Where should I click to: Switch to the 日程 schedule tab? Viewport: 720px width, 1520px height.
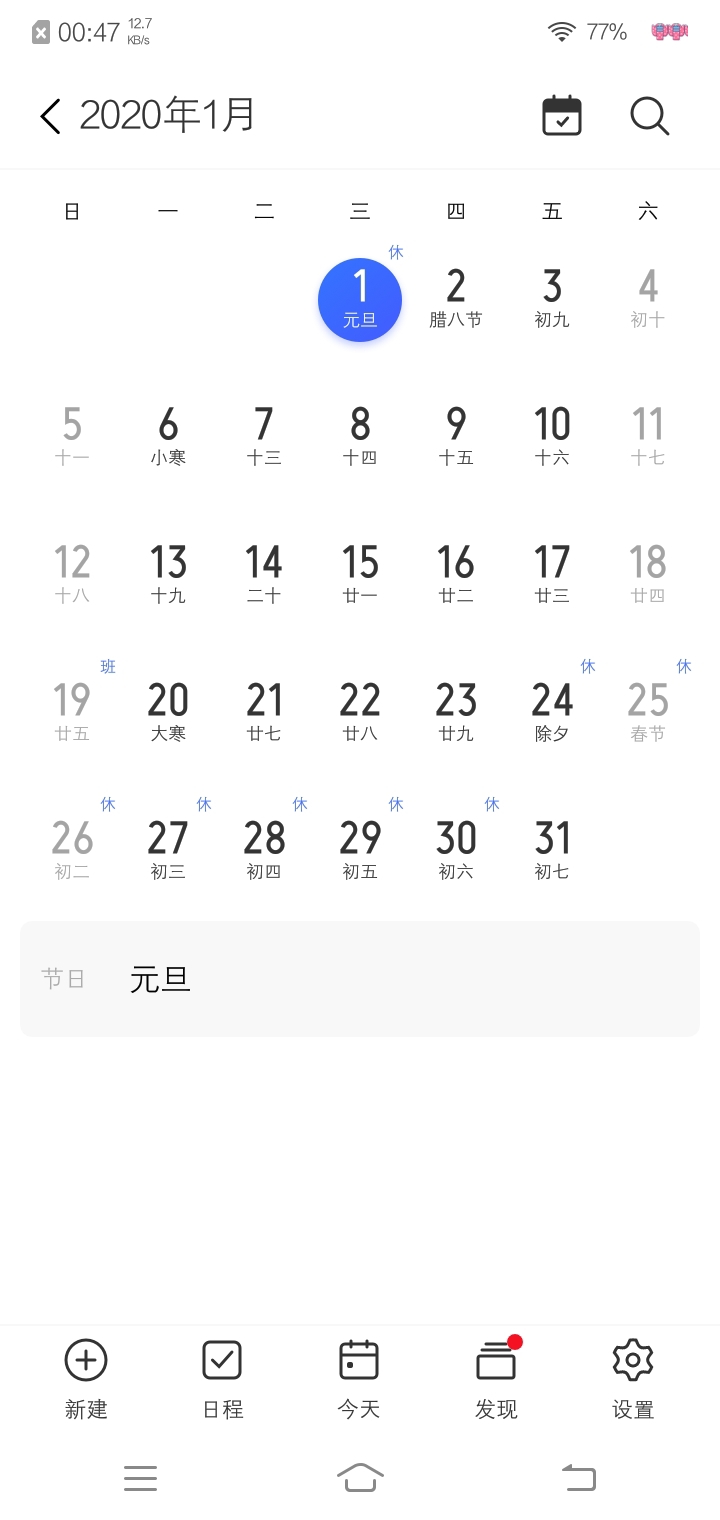pos(222,1380)
